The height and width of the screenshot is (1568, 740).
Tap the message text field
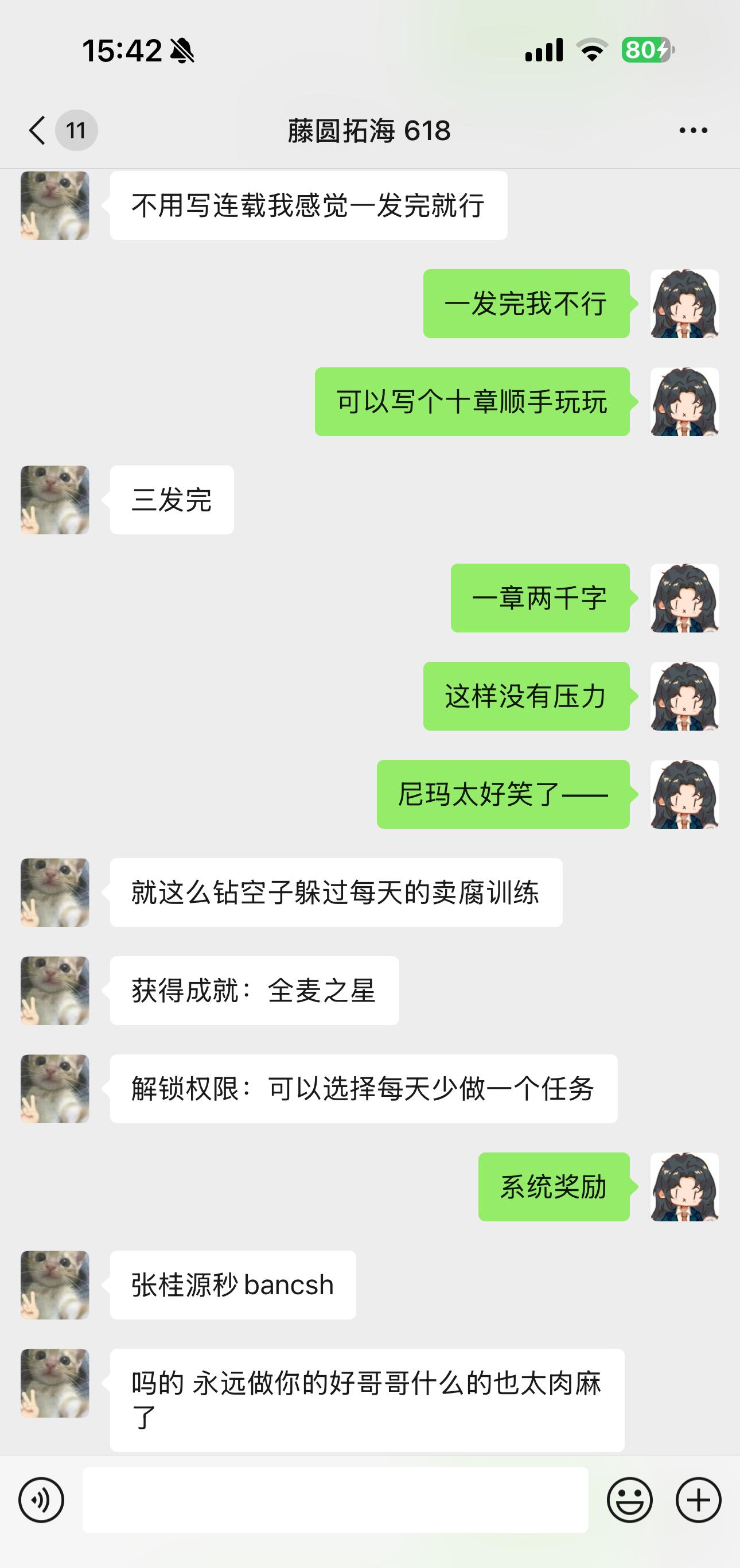[x=336, y=1500]
